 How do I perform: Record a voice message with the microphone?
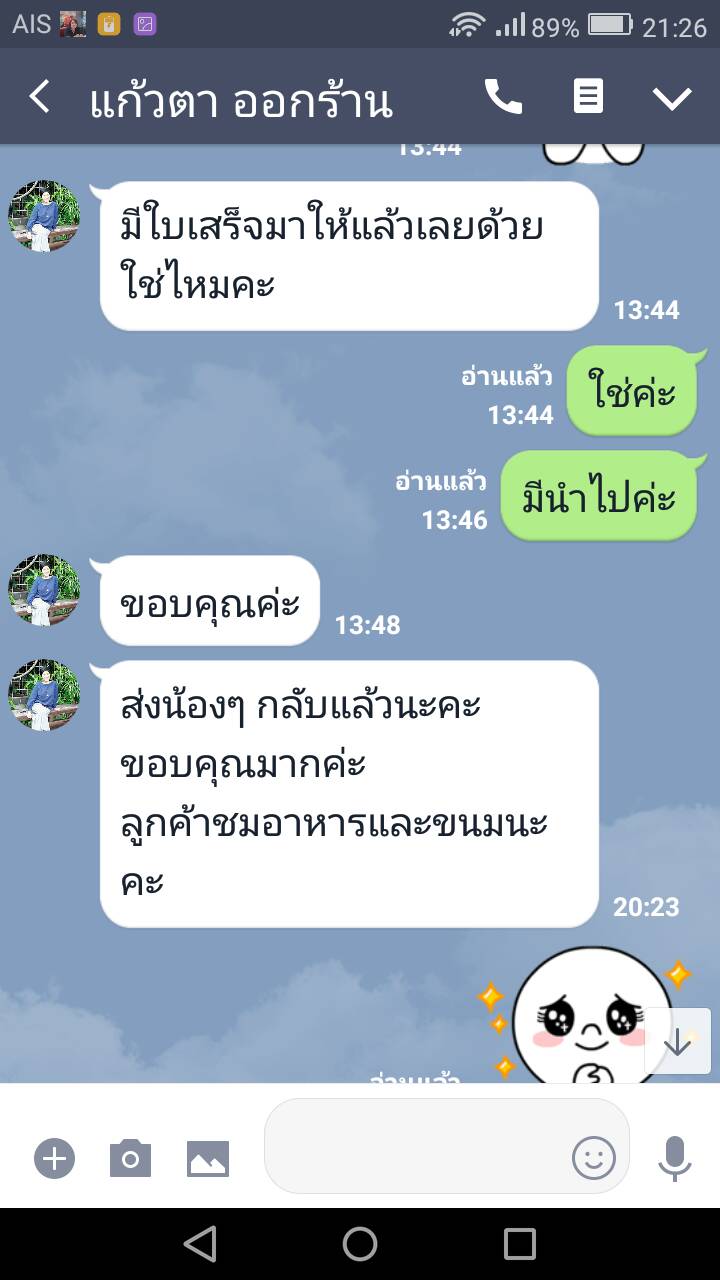(675, 1159)
